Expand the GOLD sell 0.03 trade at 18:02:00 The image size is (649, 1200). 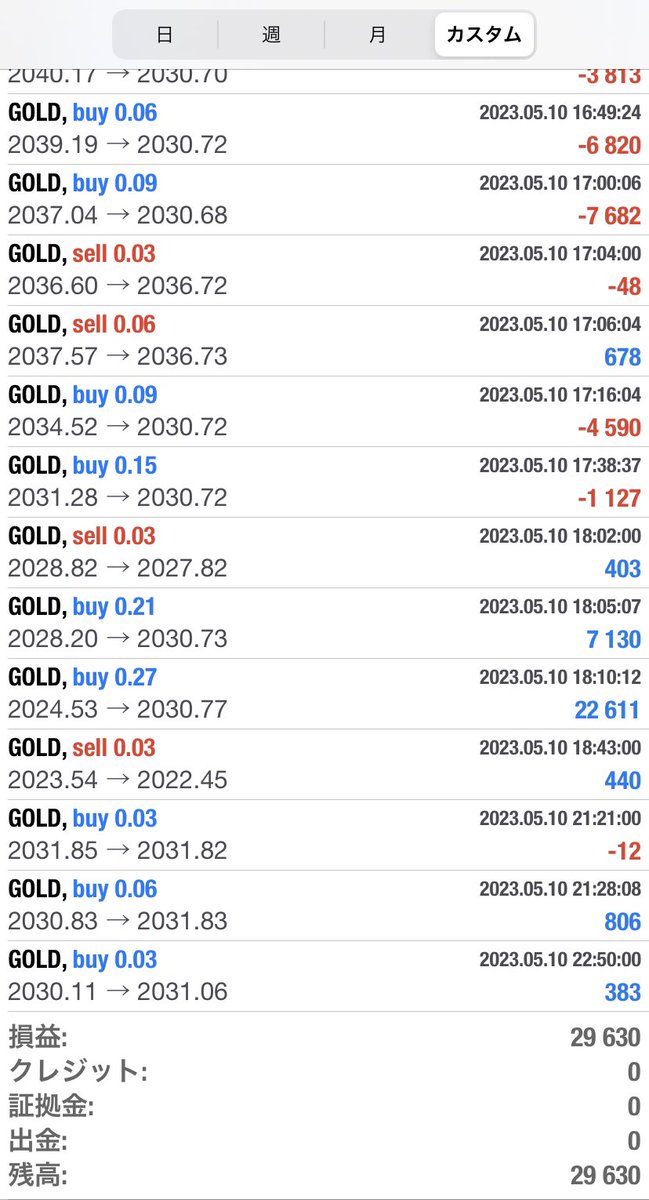(324, 553)
